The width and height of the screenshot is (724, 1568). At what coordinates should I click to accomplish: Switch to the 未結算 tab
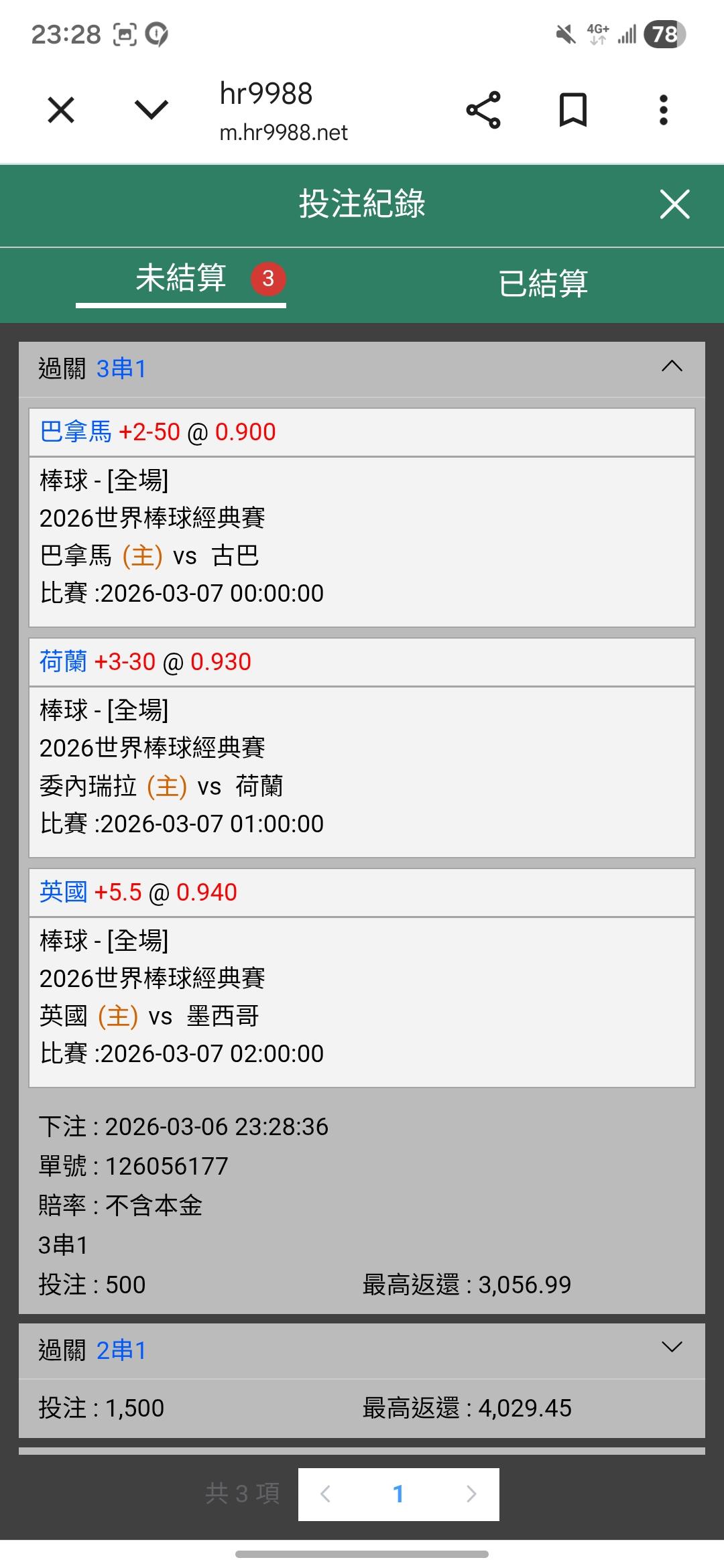coord(181,280)
